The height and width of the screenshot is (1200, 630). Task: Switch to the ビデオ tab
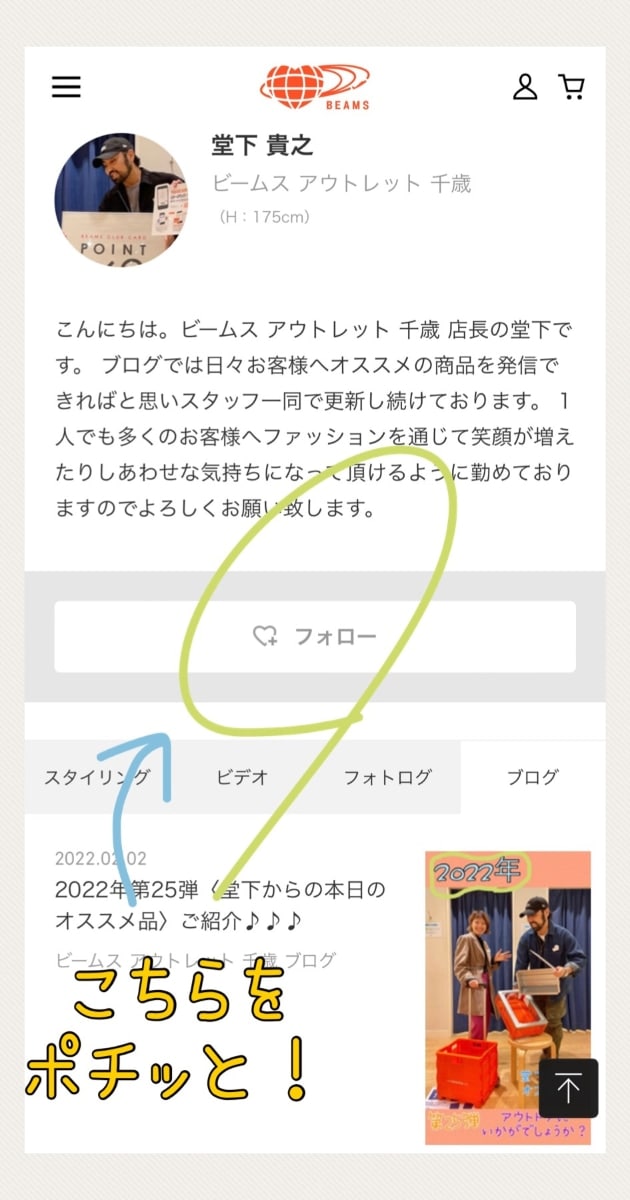(x=243, y=777)
